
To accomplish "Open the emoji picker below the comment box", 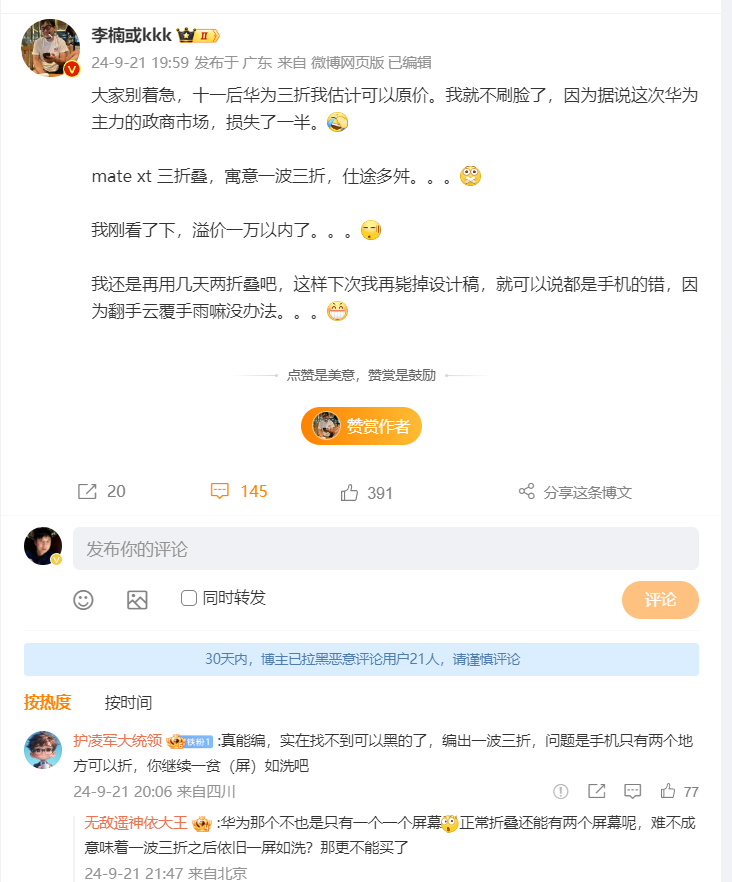I will pyautogui.click(x=84, y=600).
